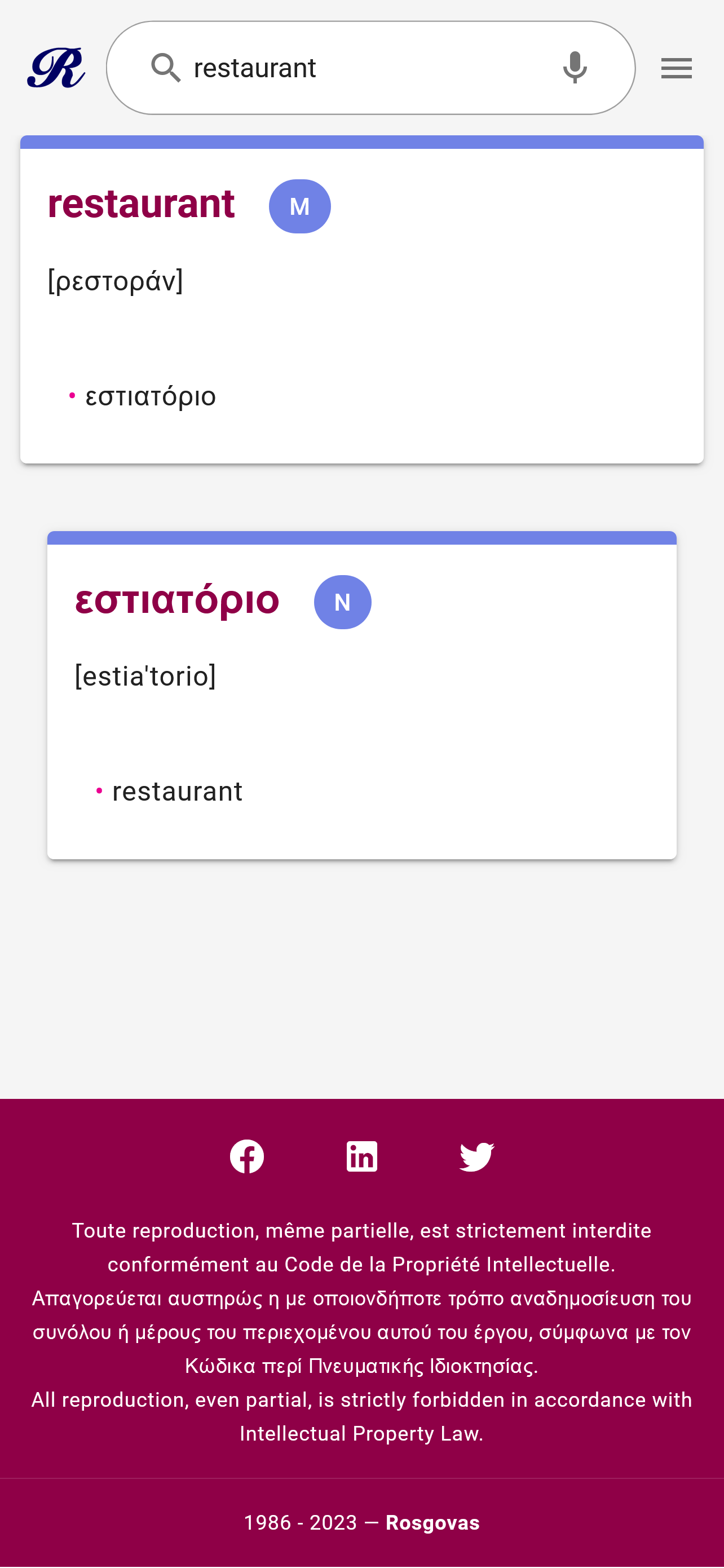The width and height of the screenshot is (724, 1568).
Task: Focus the search field containing 'restaurant'
Action: coord(365,68)
